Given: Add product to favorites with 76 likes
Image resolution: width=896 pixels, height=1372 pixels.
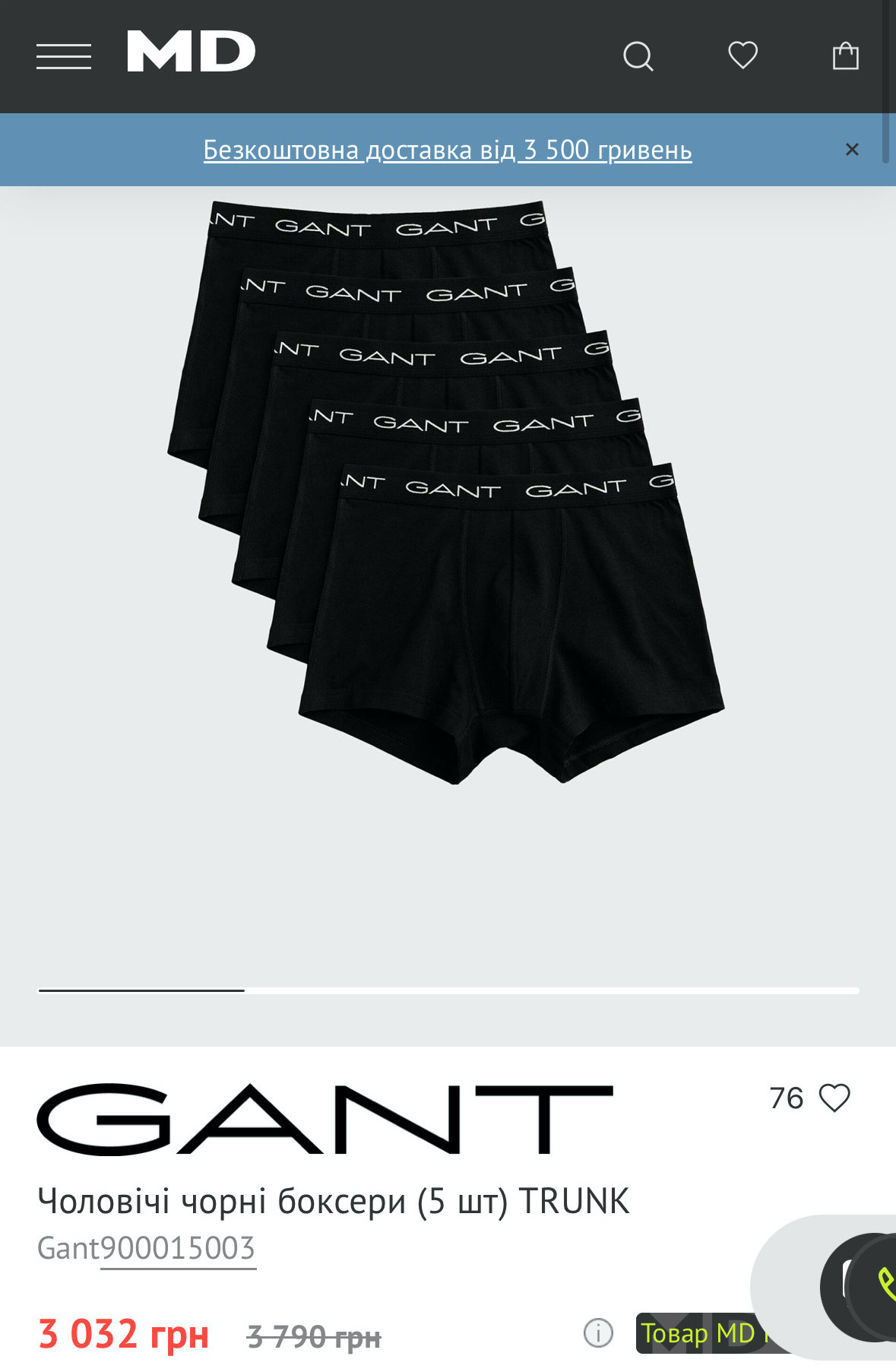Looking at the screenshot, I should click(x=834, y=1098).
